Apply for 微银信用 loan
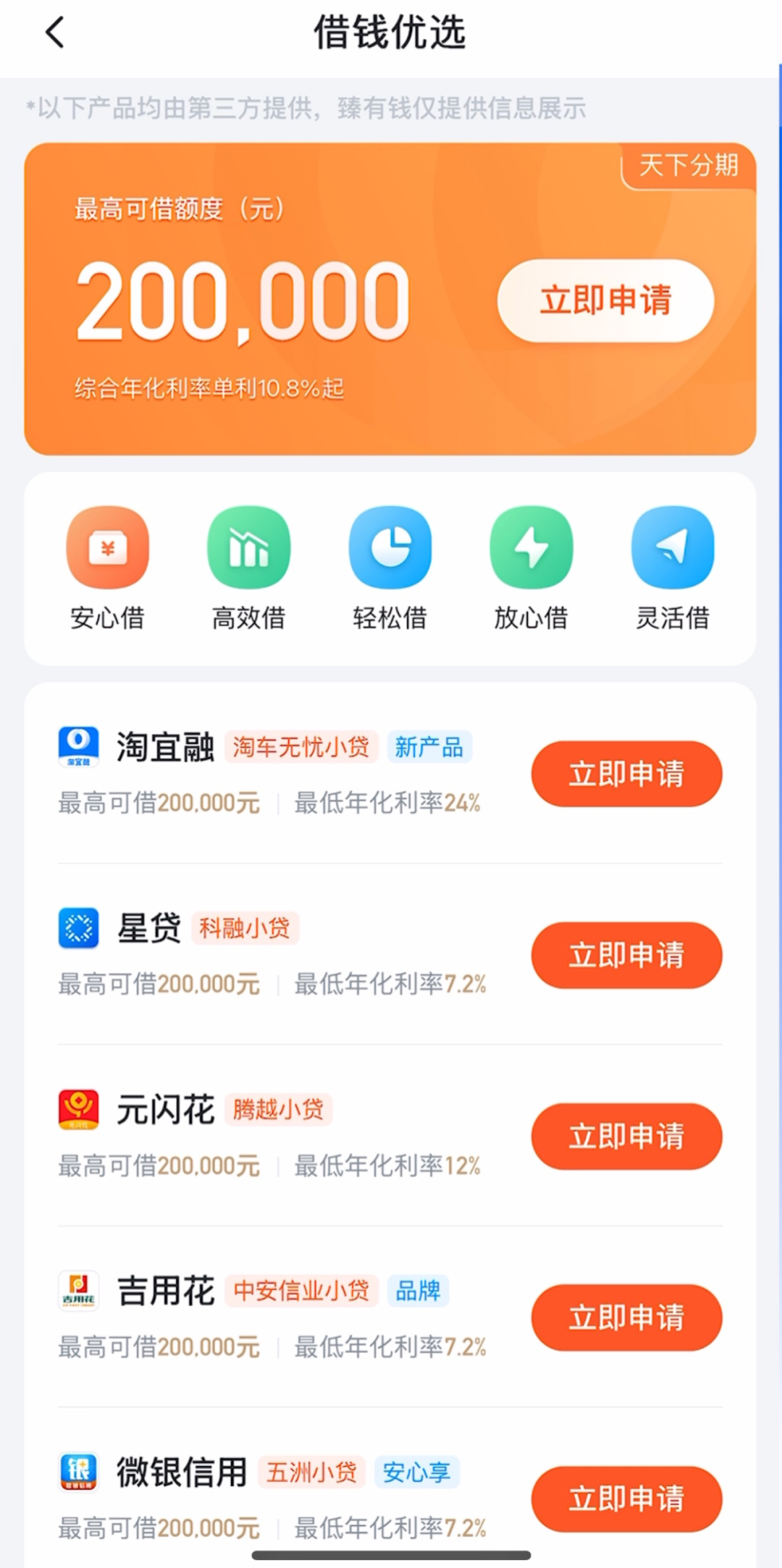The image size is (782, 1568). pyautogui.click(x=626, y=1499)
